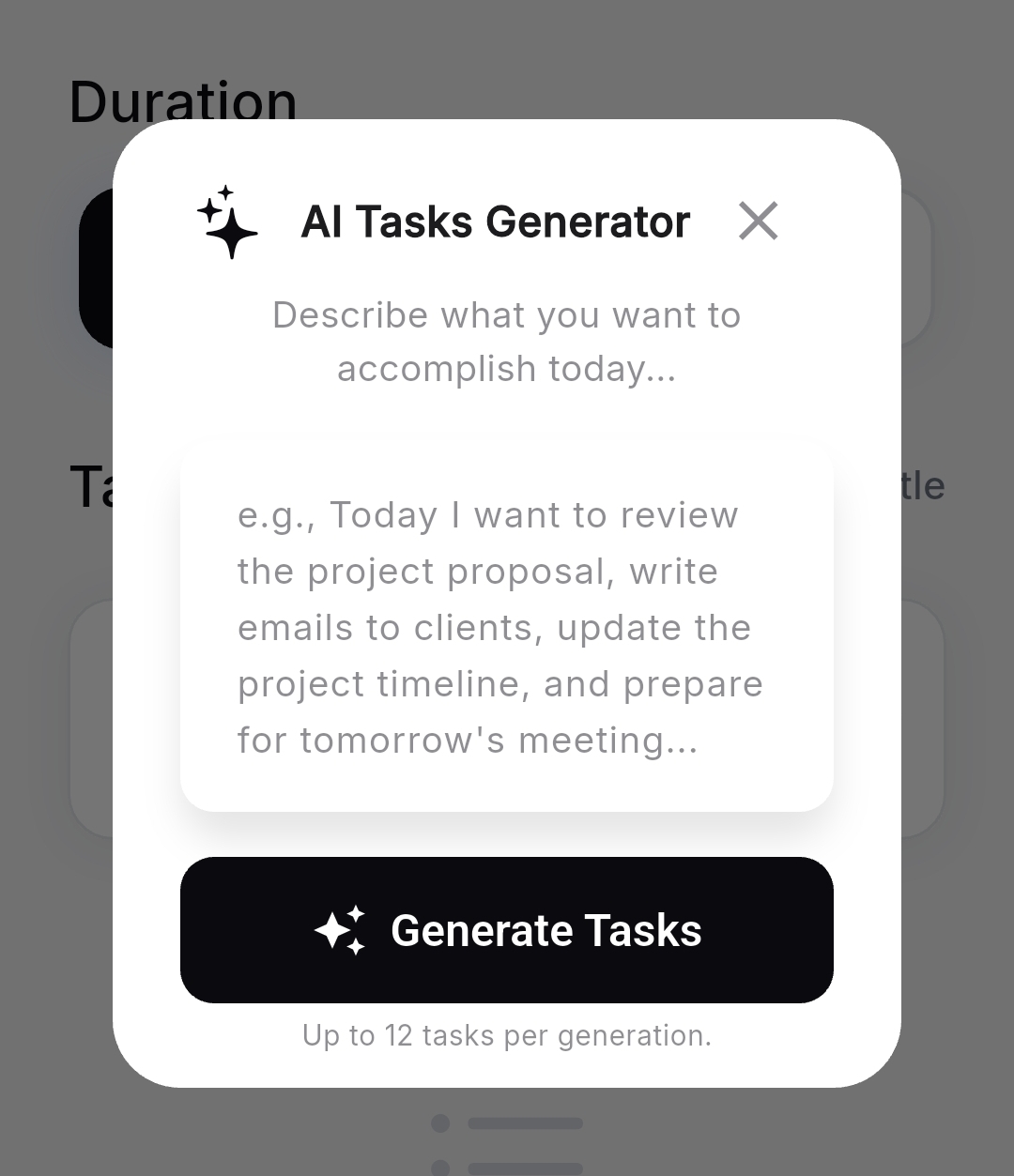Viewport: 1014px width, 1176px height.
Task: Close the AI Tasks Generator dialog
Action: point(758,221)
